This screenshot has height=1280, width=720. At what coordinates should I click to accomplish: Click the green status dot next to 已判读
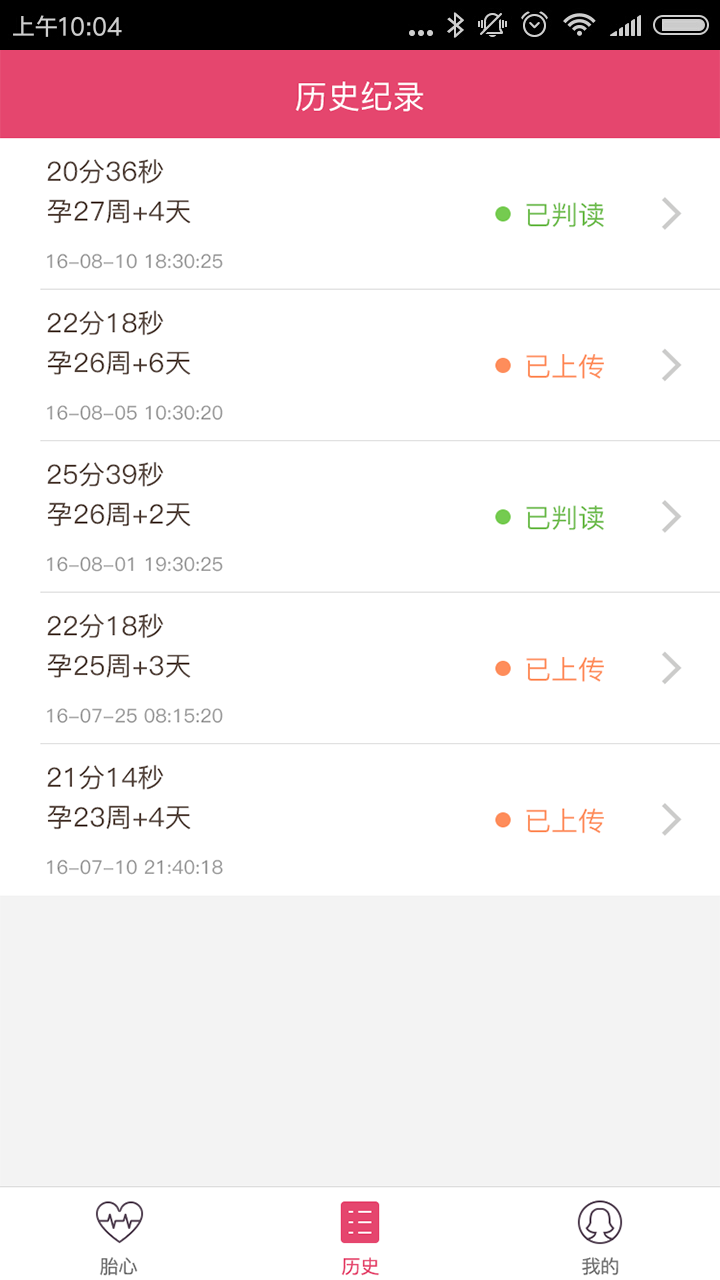pyautogui.click(x=505, y=213)
